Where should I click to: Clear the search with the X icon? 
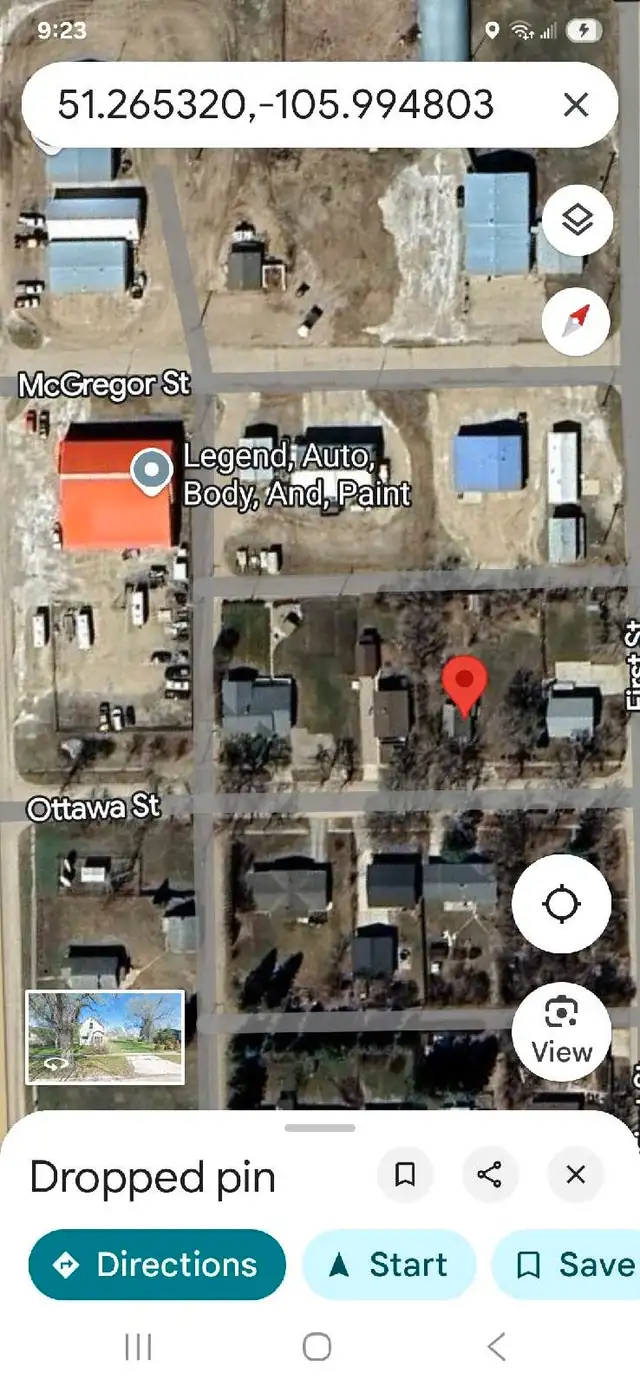(575, 105)
